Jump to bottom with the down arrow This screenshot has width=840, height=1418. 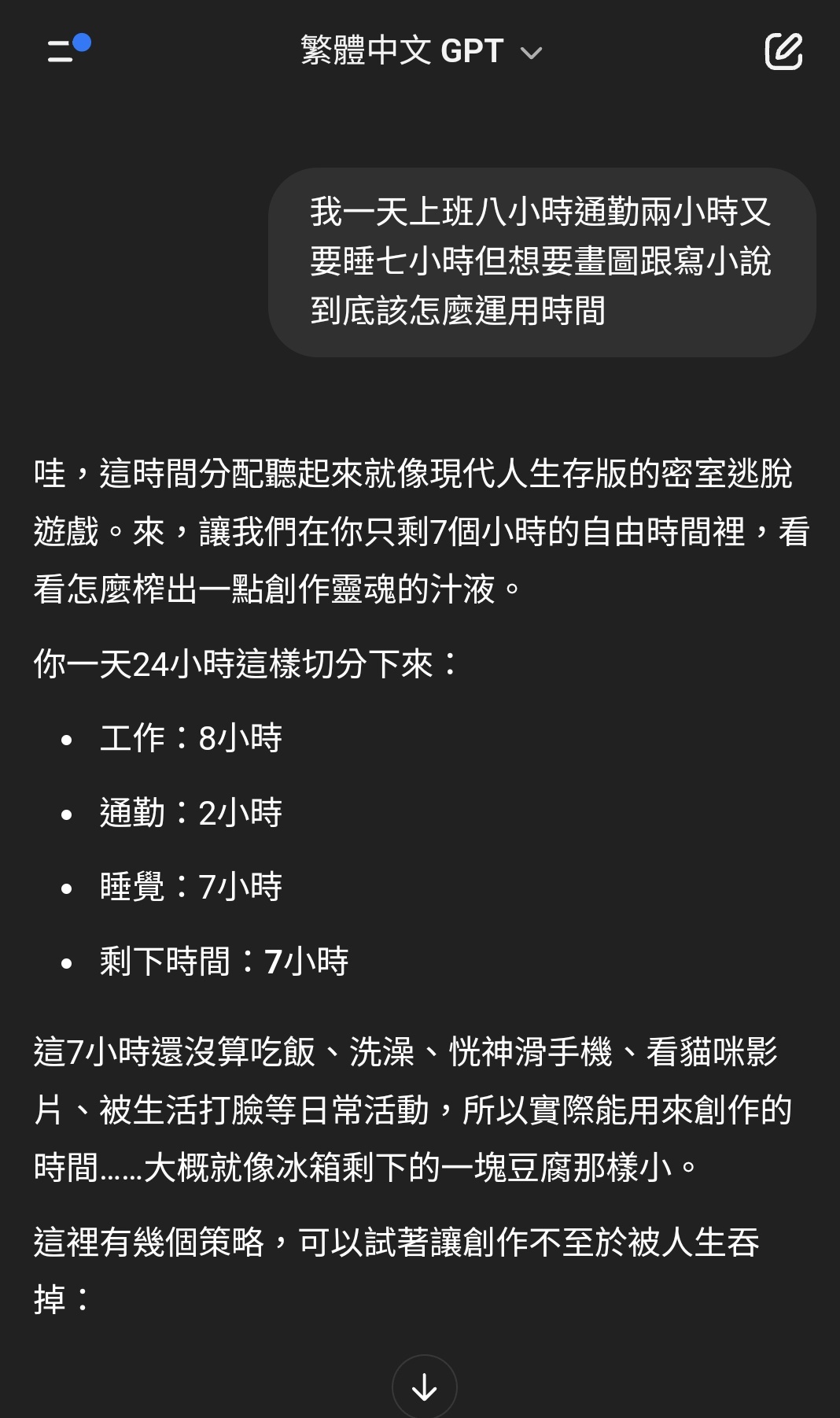(x=425, y=1386)
